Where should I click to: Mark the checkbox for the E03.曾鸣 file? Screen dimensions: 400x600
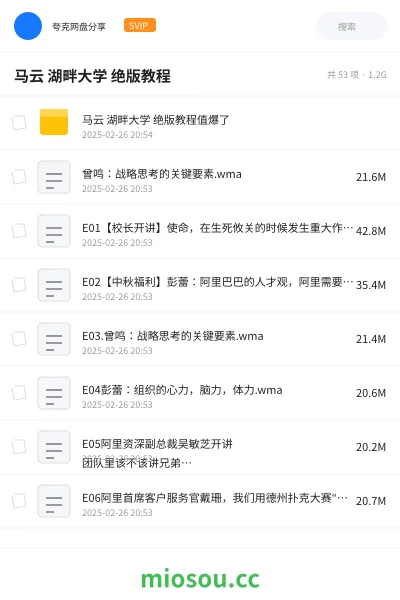[x=19, y=339]
